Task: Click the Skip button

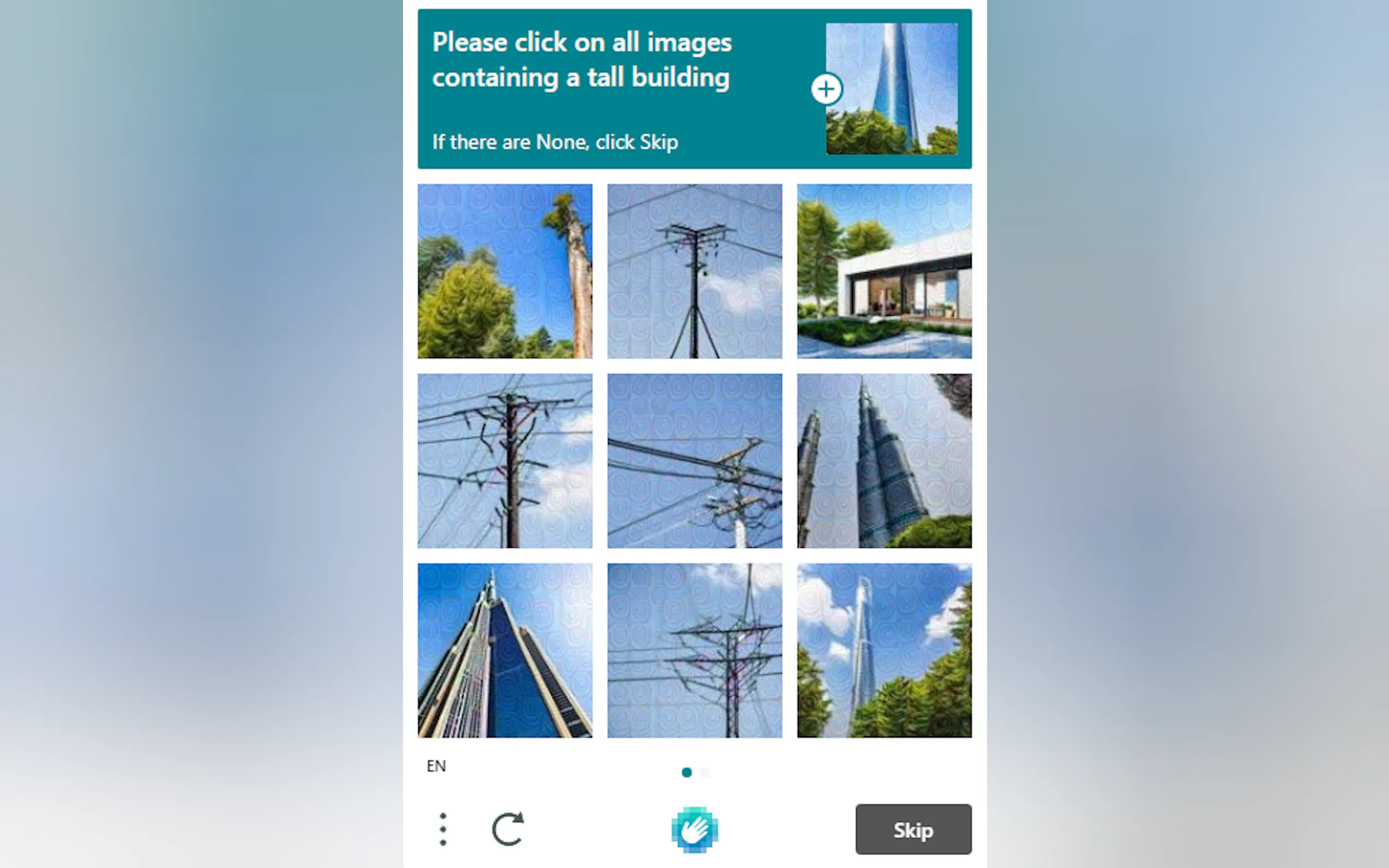Action: tap(912, 829)
